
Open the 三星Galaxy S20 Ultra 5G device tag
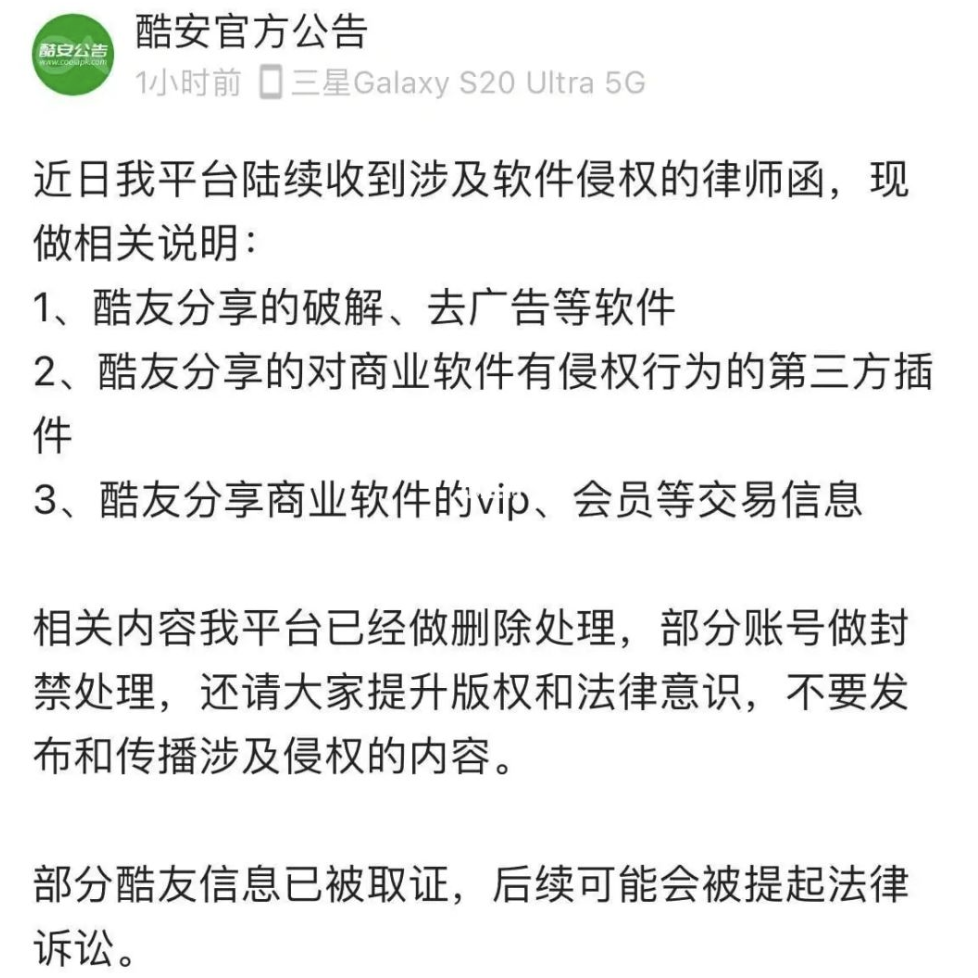pyautogui.click(x=452, y=82)
